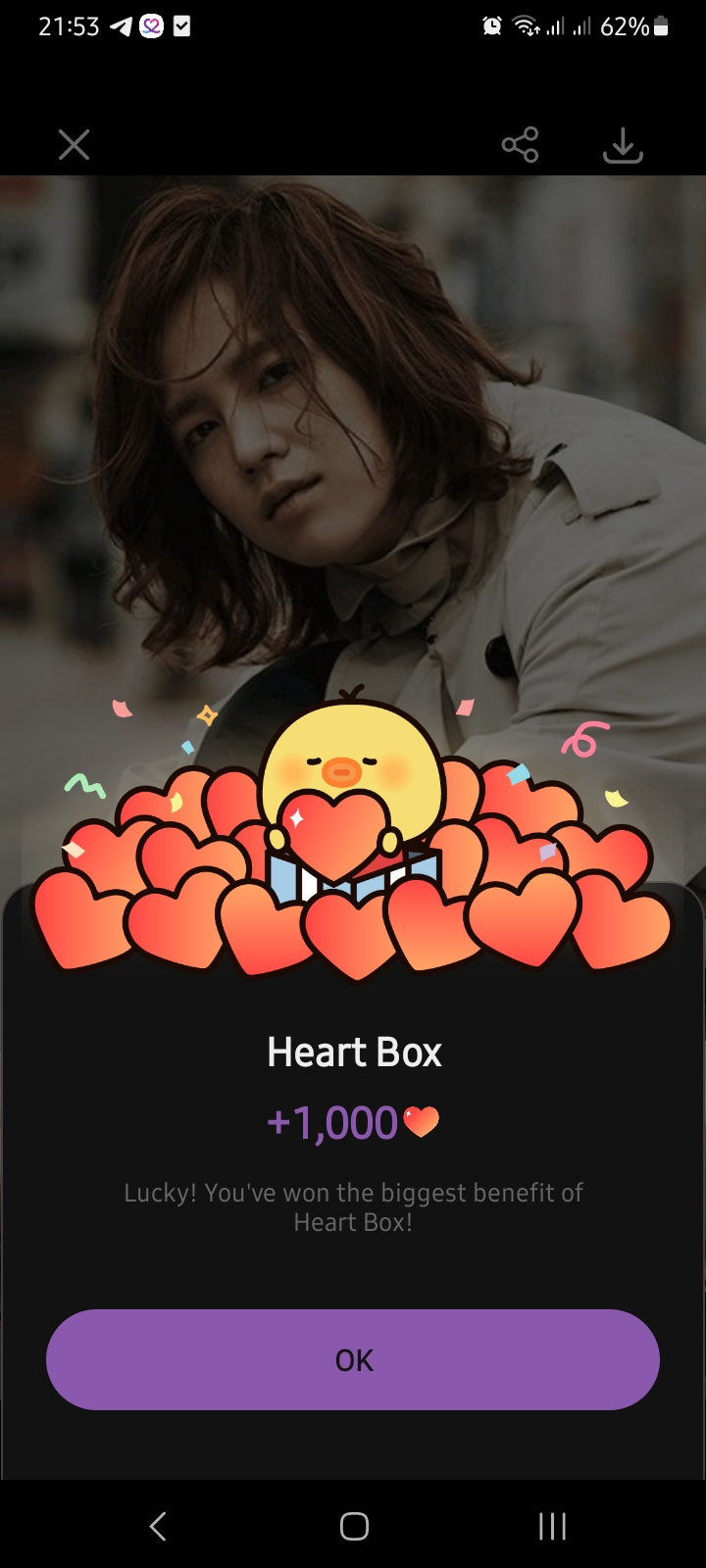Confirm the Heart Box reward with OK
Screen dimensions: 706x1568
click(353, 1359)
